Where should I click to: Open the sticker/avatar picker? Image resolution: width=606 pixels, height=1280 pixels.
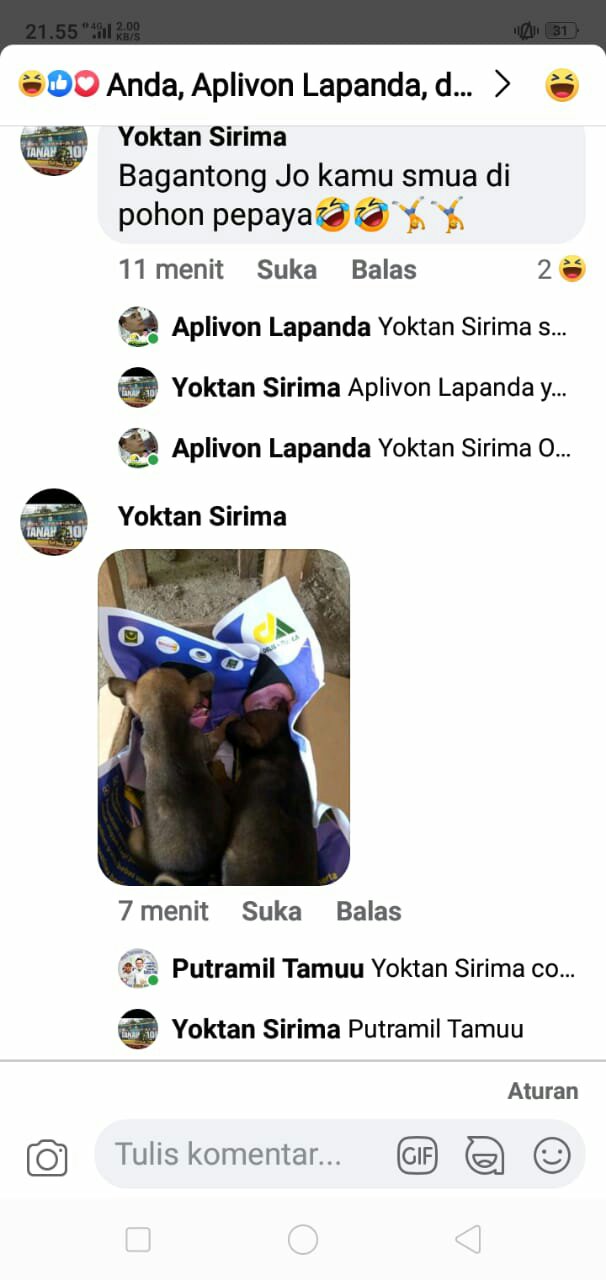484,1156
